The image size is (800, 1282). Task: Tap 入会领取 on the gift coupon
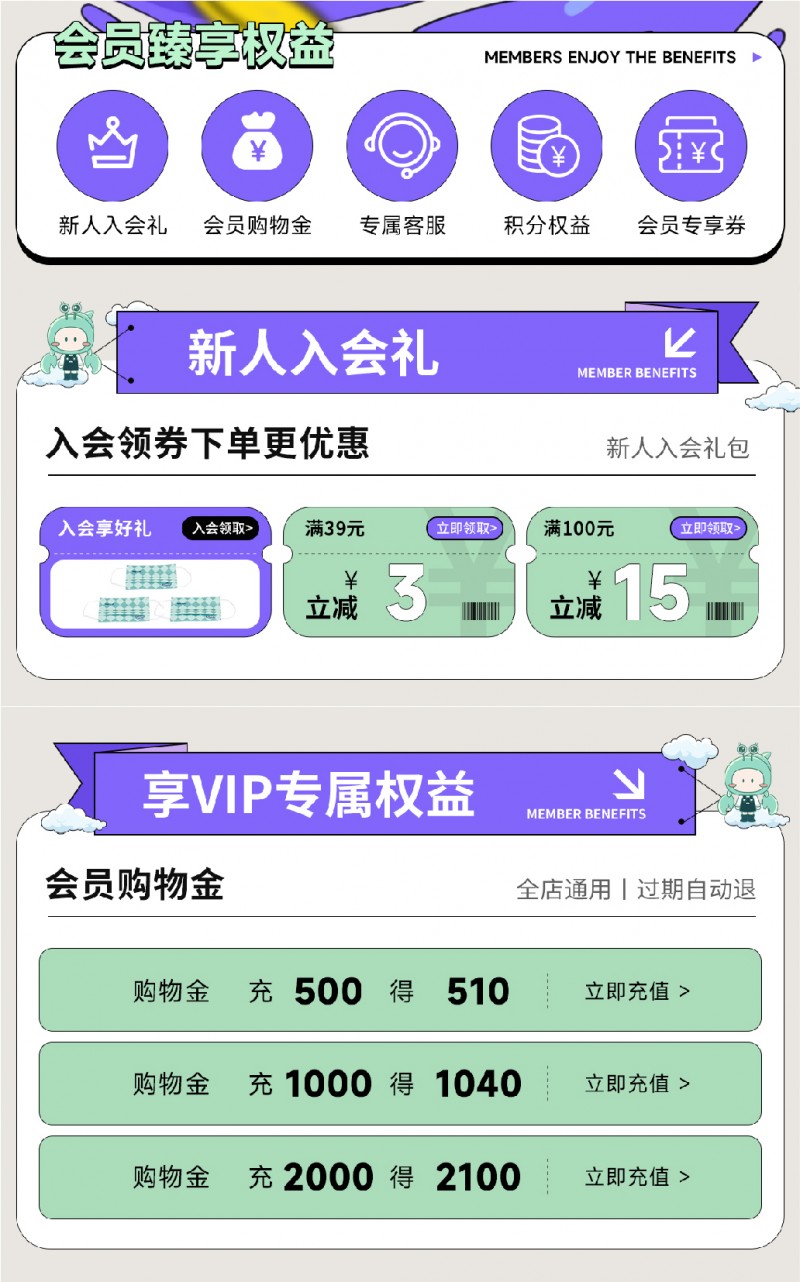220,528
